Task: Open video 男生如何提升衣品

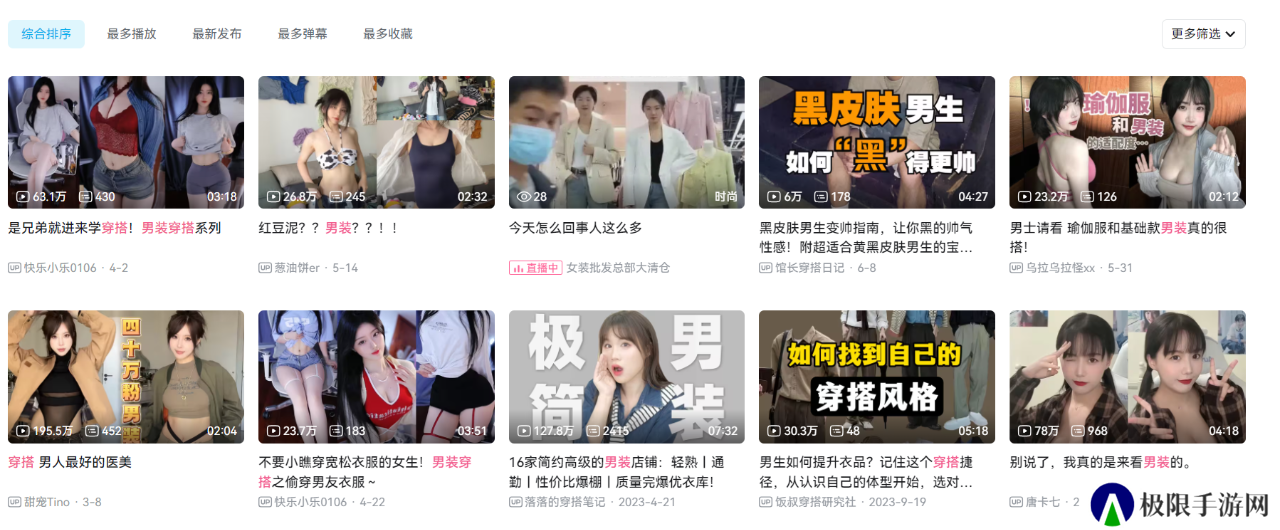Action: click(876, 376)
